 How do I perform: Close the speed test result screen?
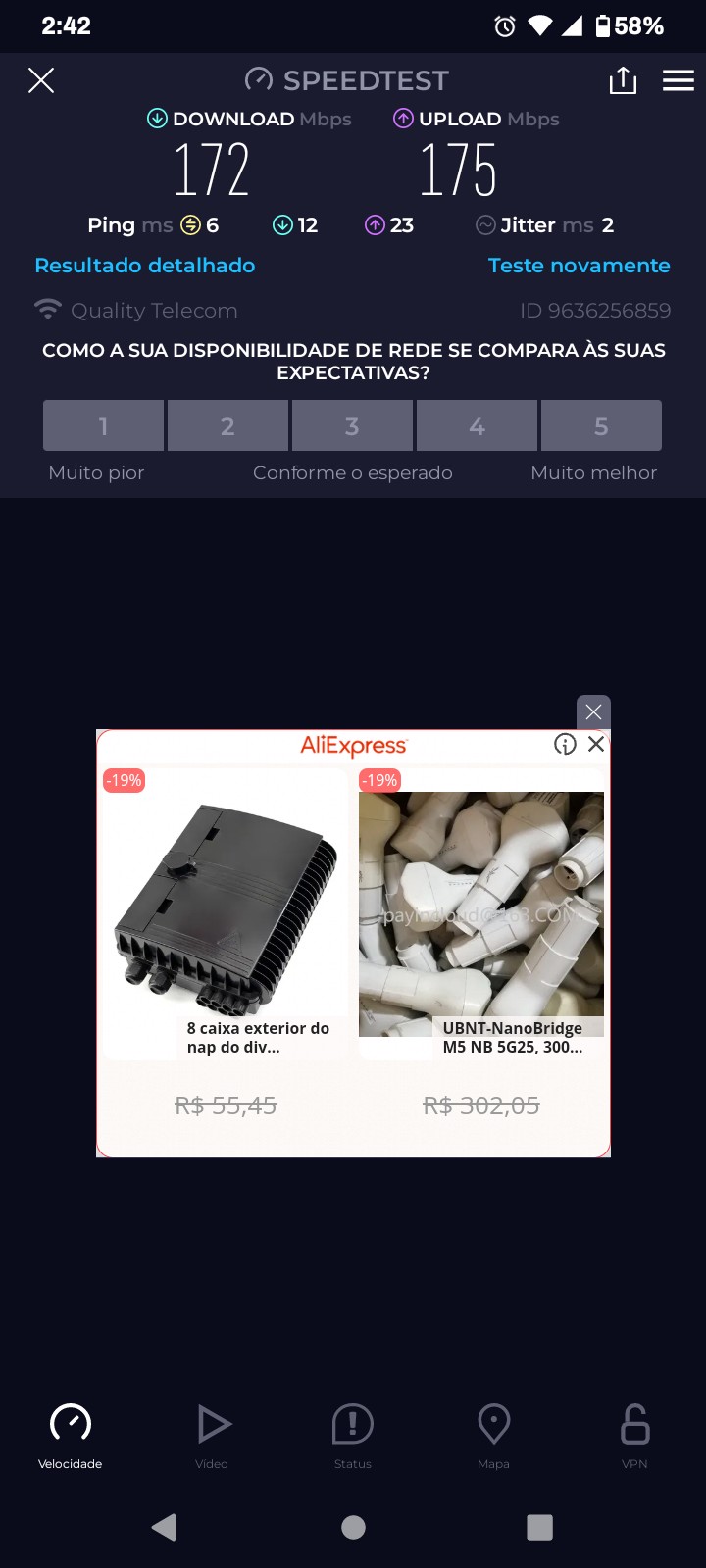(41, 80)
